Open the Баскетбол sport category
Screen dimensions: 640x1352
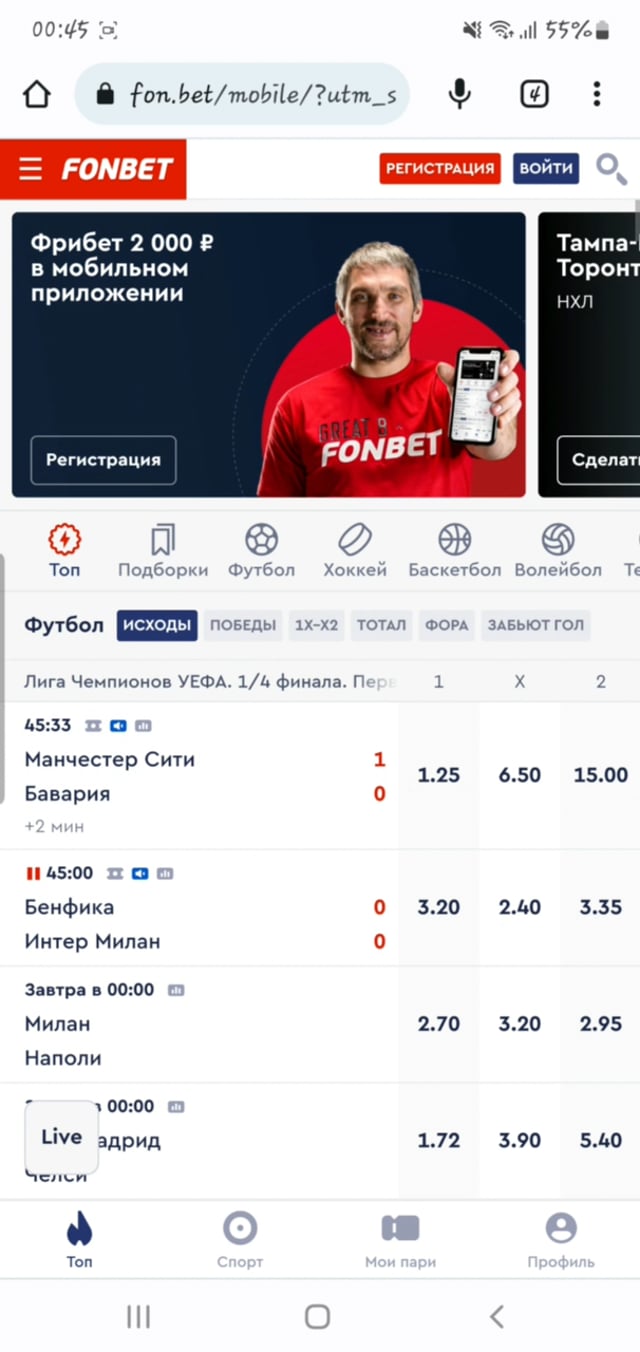pos(454,551)
